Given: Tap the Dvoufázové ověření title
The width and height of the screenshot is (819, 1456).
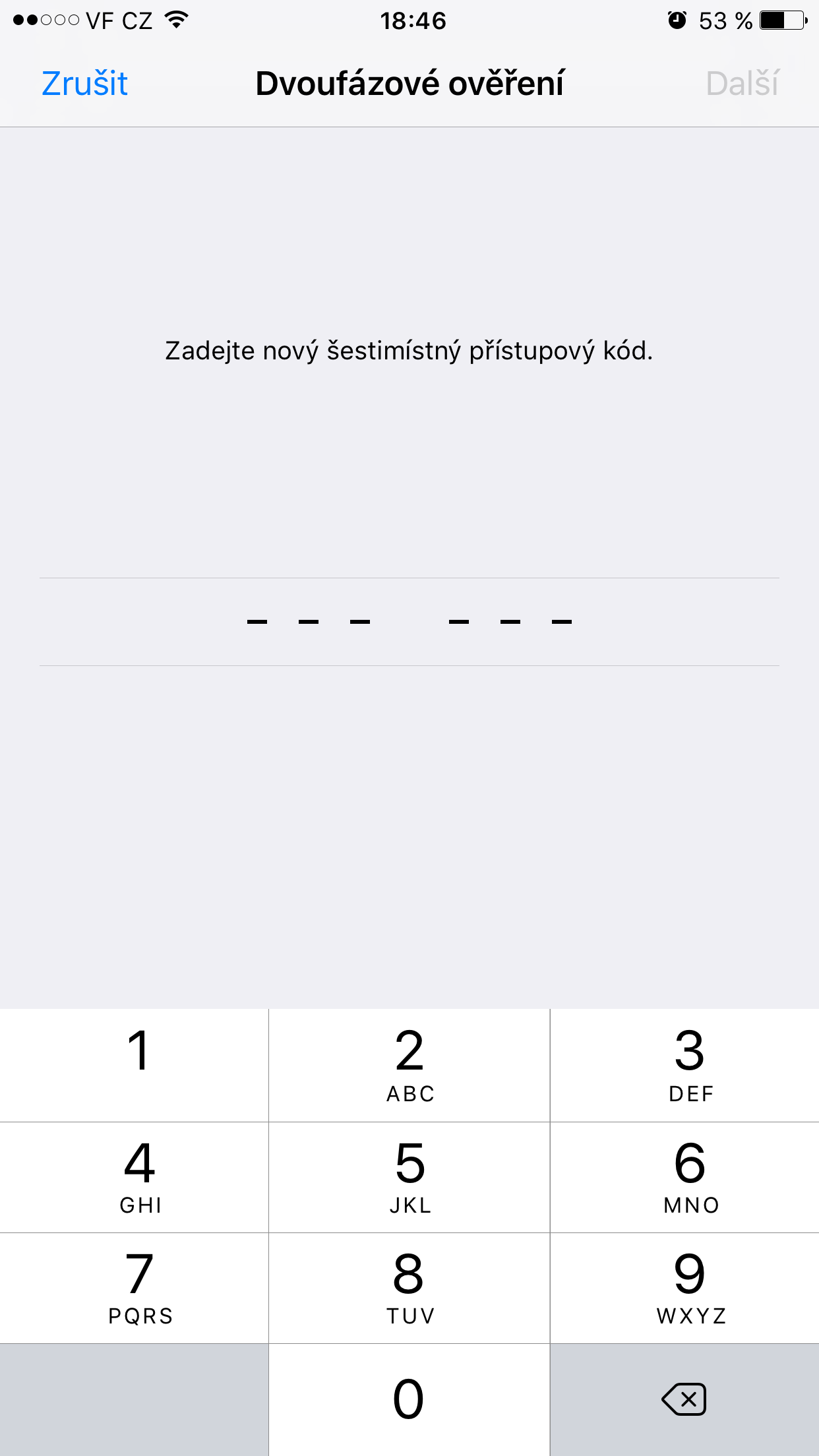Looking at the screenshot, I should [x=409, y=83].
